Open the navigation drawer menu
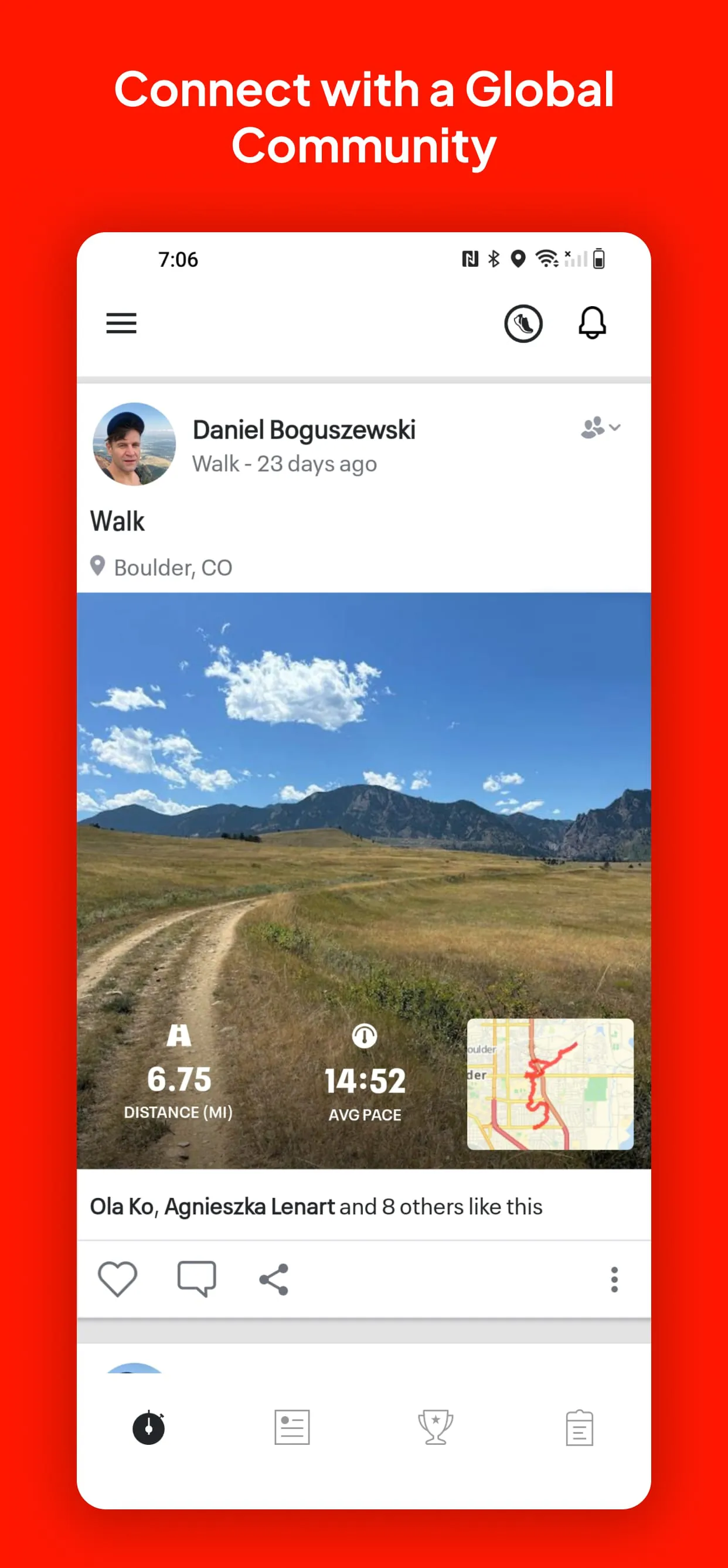Screen dimensions: 728x1568 click(x=121, y=323)
